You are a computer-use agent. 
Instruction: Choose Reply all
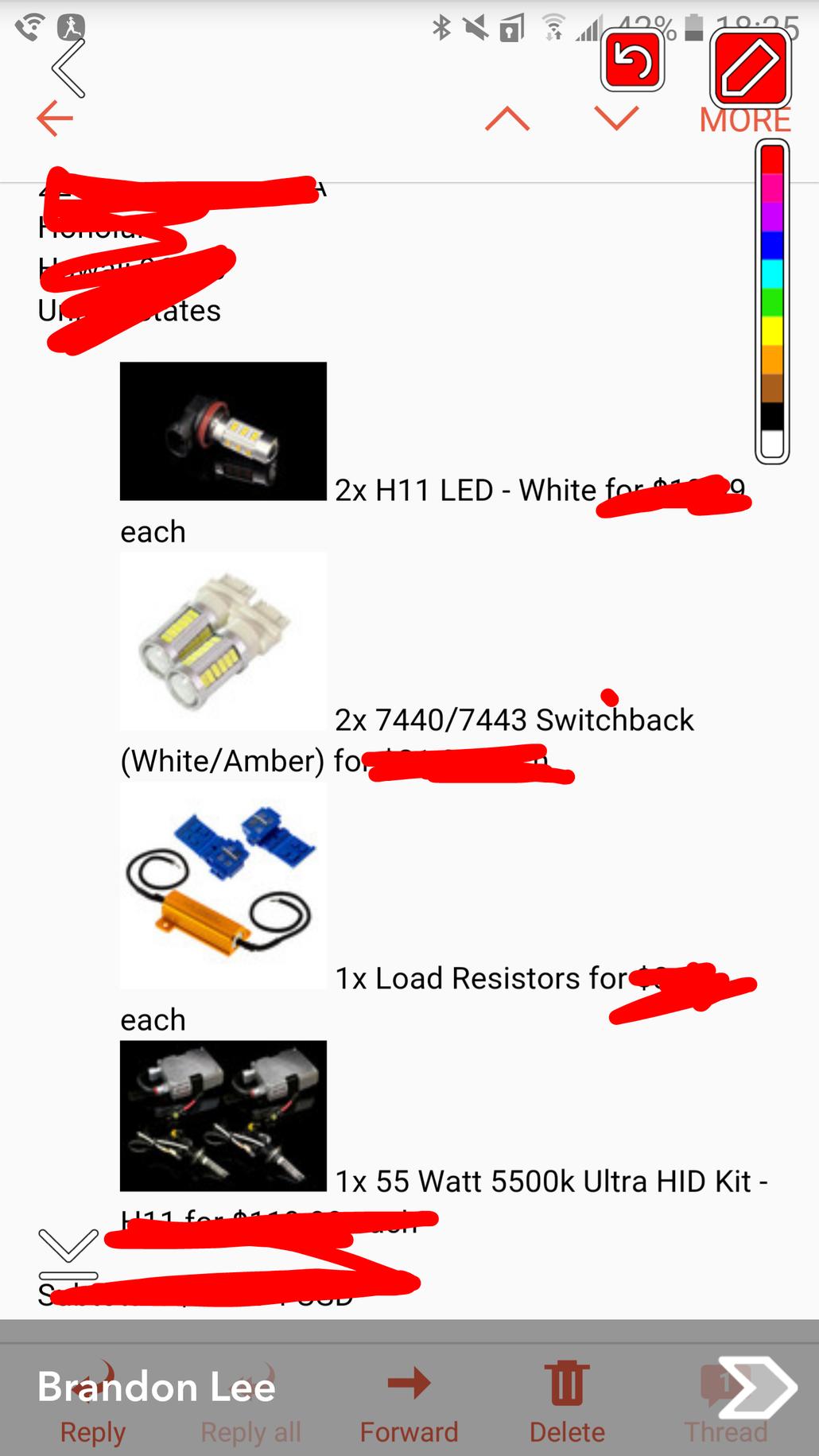point(250,1406)
